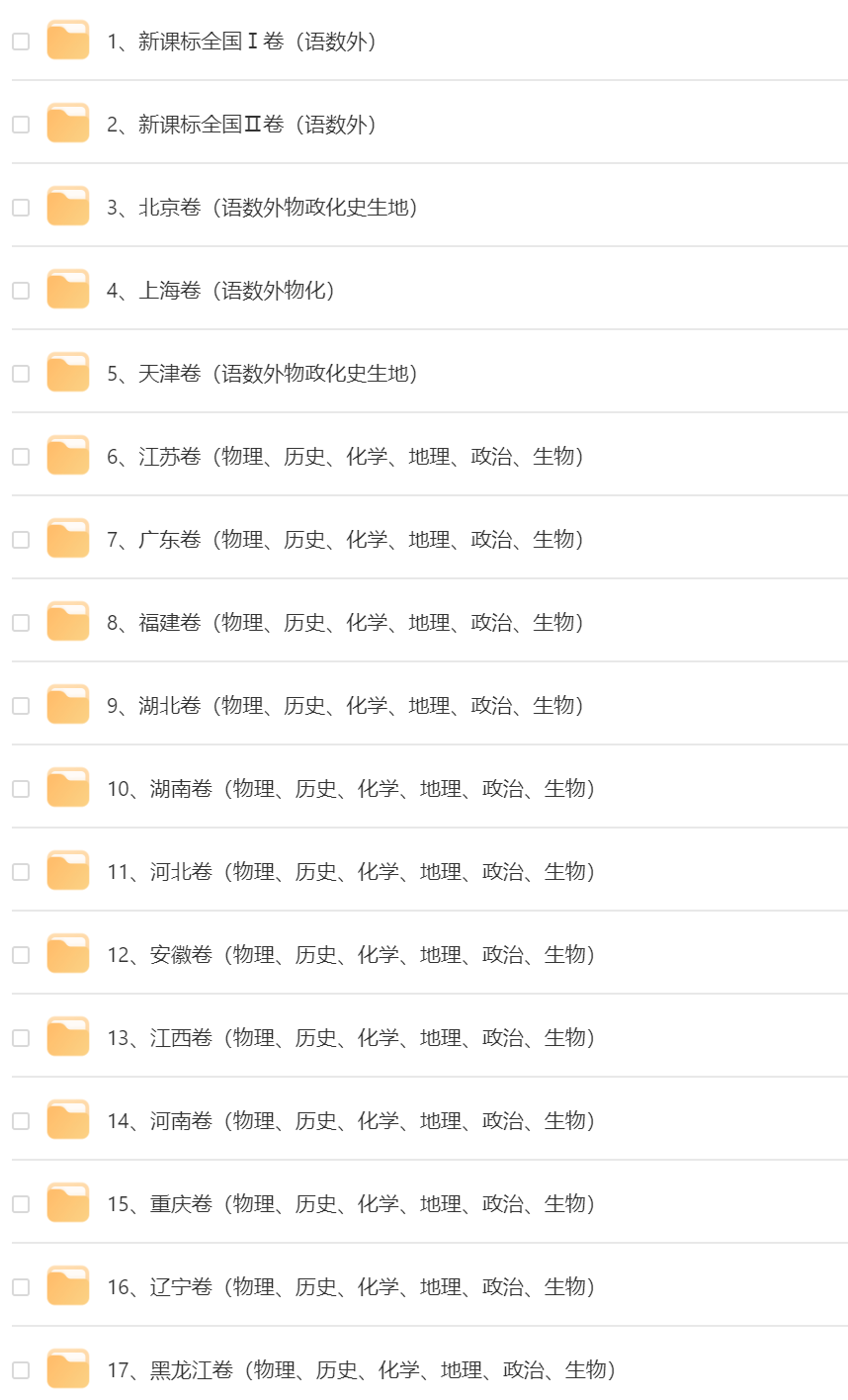Open the 黑龙江卷 folder
848x1400 pixels.
coord(361,1370)
